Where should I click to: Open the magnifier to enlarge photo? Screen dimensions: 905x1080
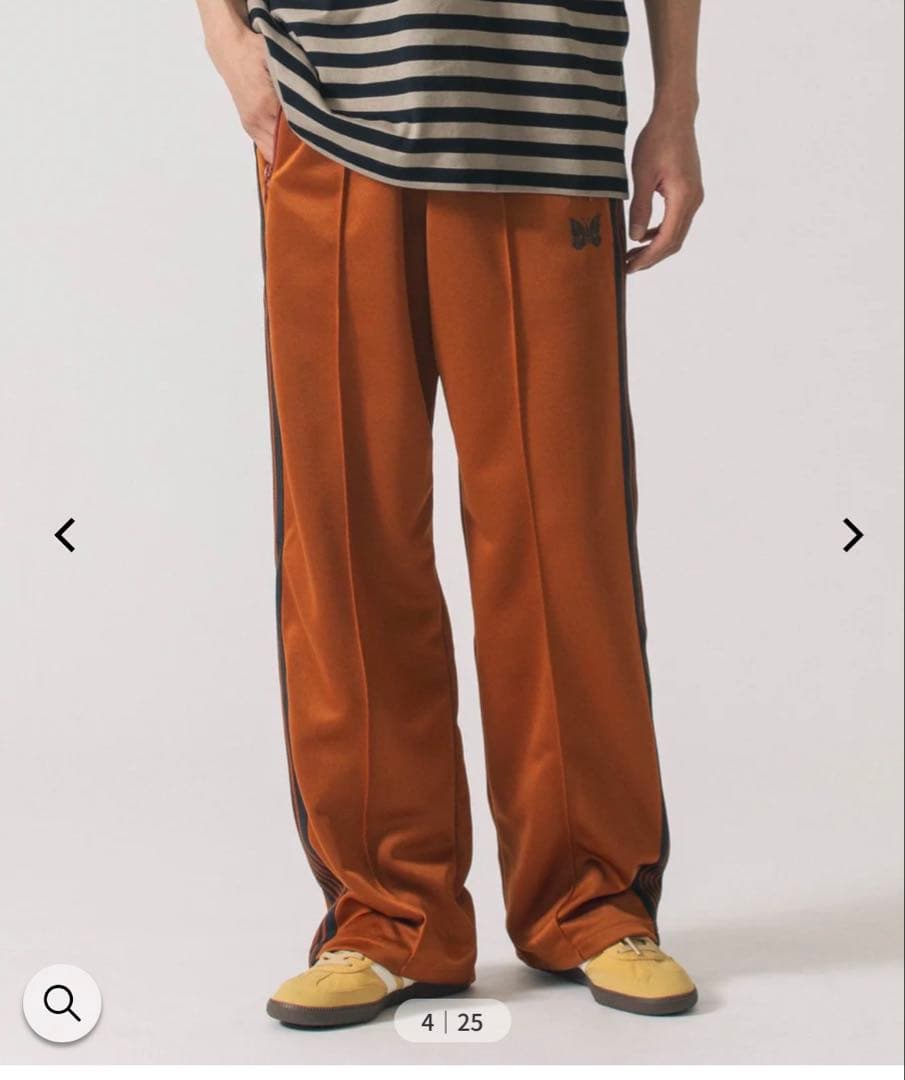pos(62,1003)
